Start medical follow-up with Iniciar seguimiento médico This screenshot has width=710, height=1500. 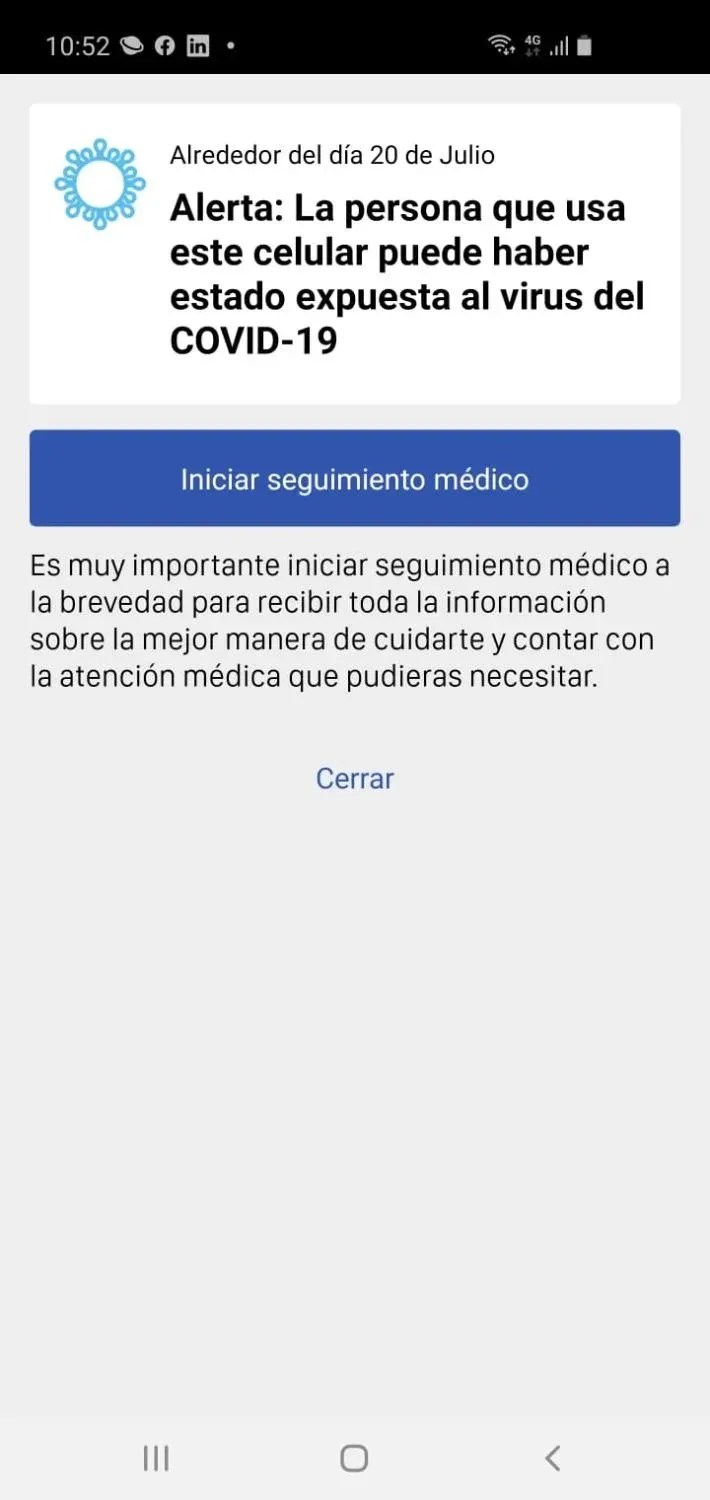tap(355, 478)
